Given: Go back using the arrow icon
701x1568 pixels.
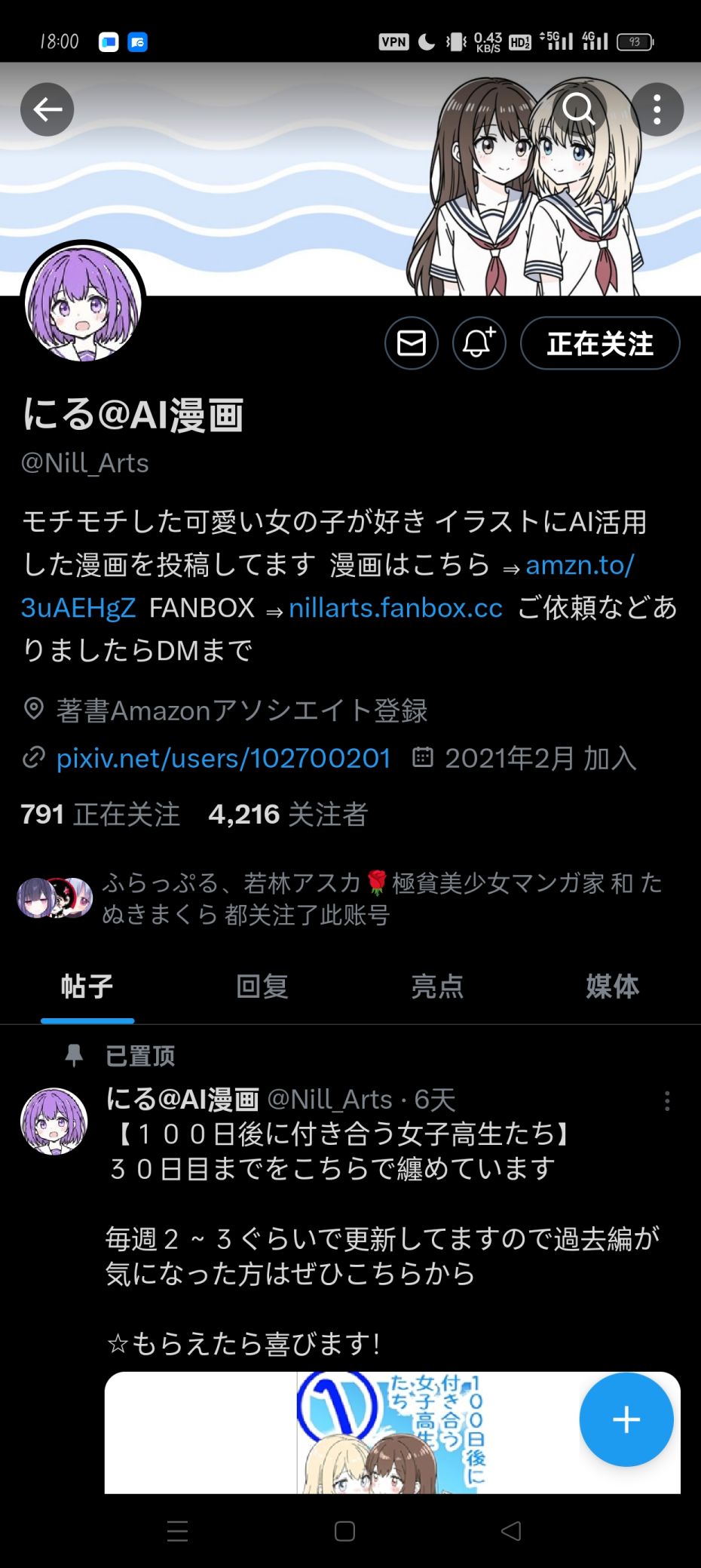Looking at the screenshot, I should 47,109.
